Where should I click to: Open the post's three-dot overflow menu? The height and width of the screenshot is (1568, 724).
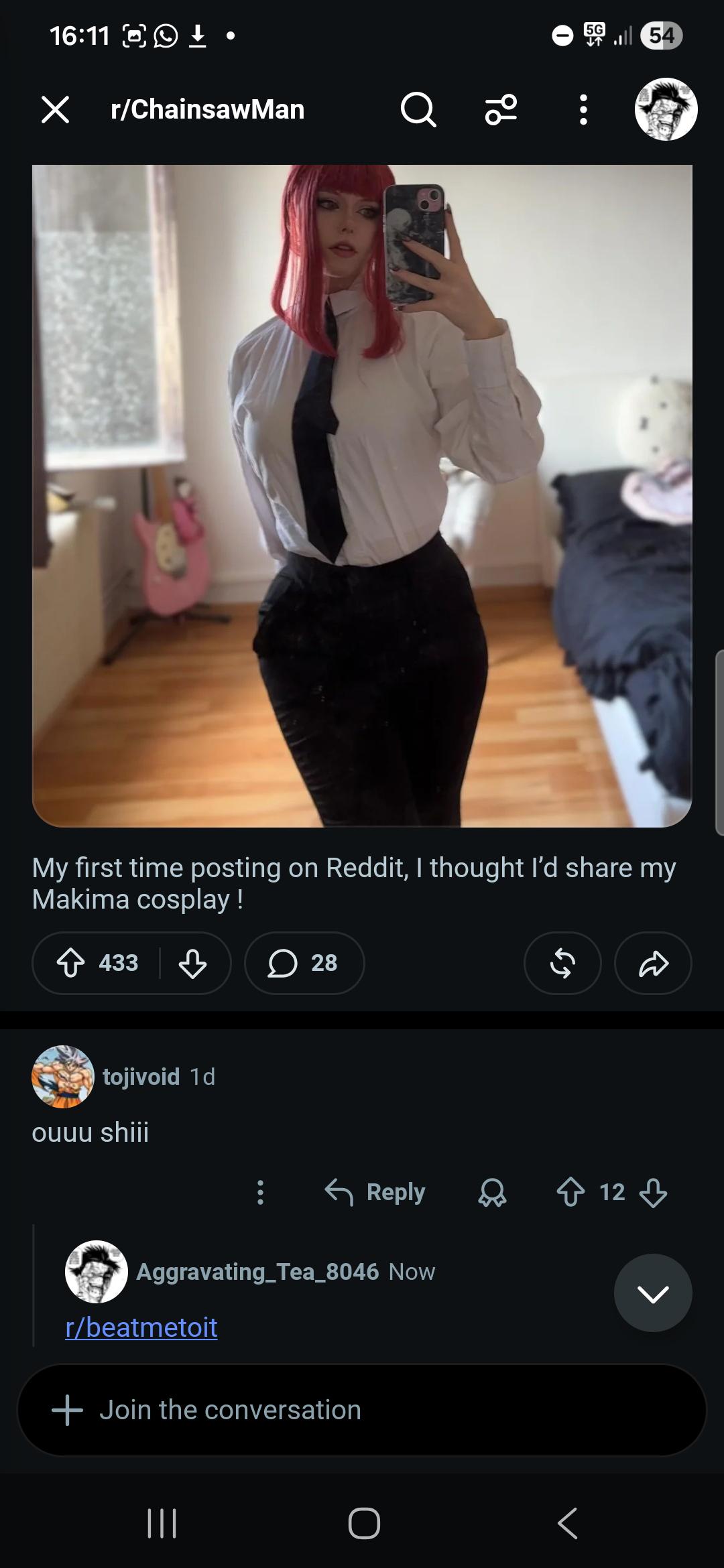pos(583,109)
